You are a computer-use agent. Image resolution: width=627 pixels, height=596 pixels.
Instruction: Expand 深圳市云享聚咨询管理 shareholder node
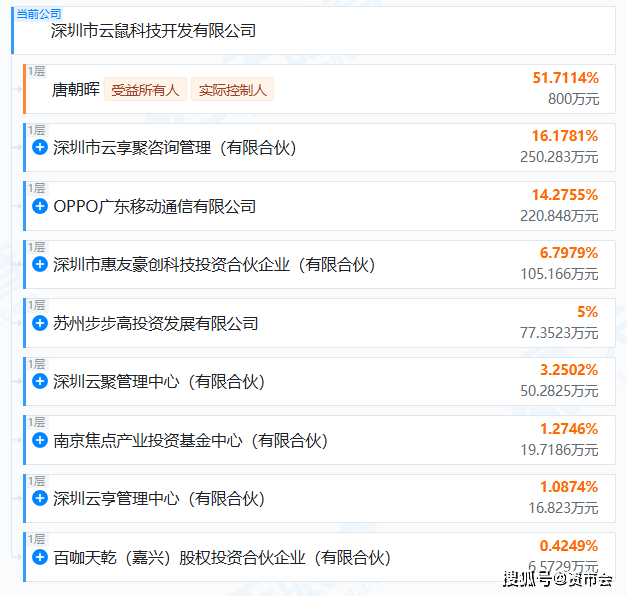point(40,148)
